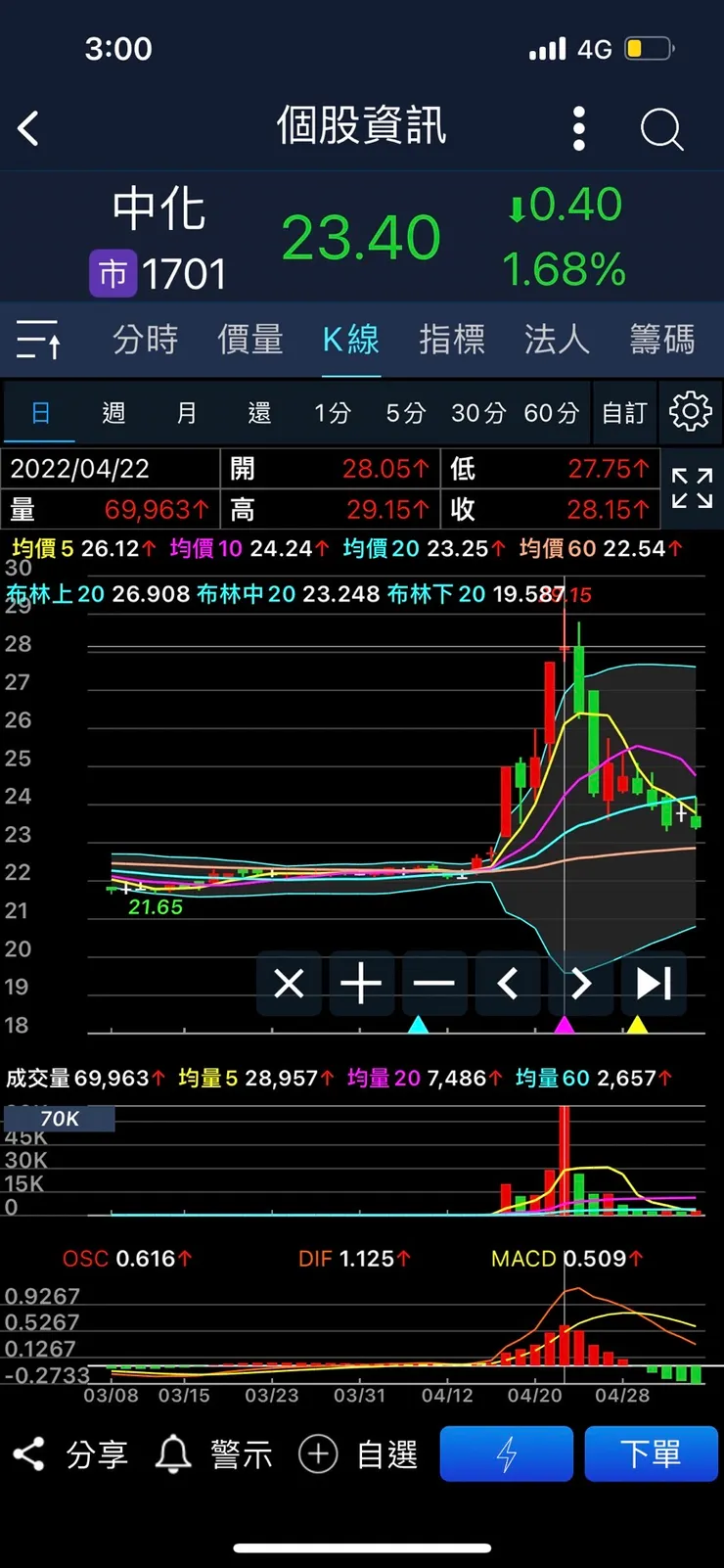Switch to 分時 (intraday) view
Image resolution: width=724 pixels, height=1568 pixels.
coord(144,338)
